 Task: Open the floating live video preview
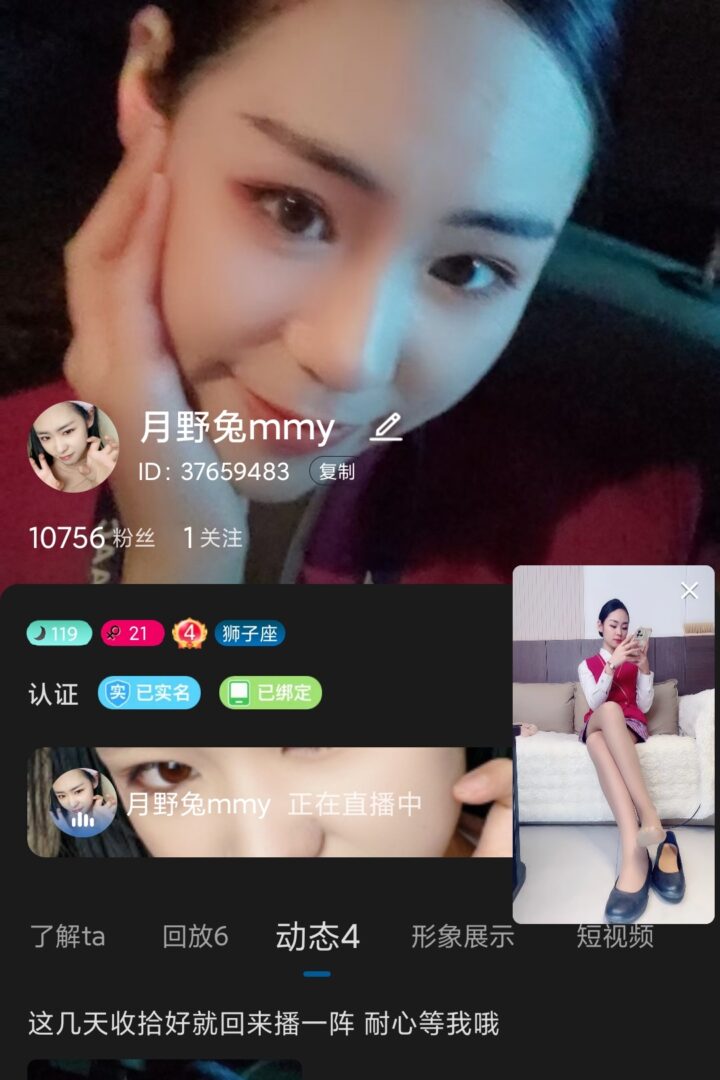[613, 760]
